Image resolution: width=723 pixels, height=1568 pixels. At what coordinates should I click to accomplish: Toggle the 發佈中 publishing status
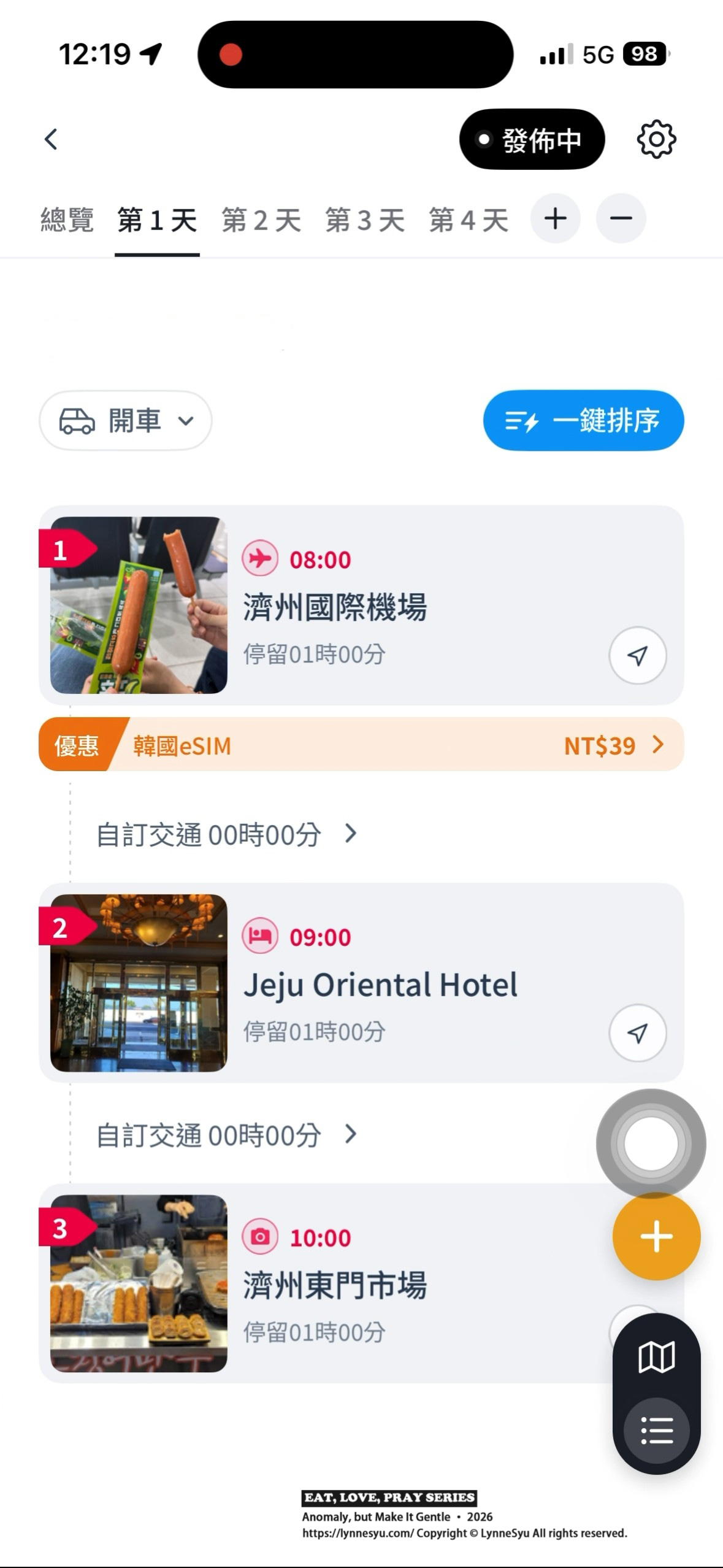531,140
